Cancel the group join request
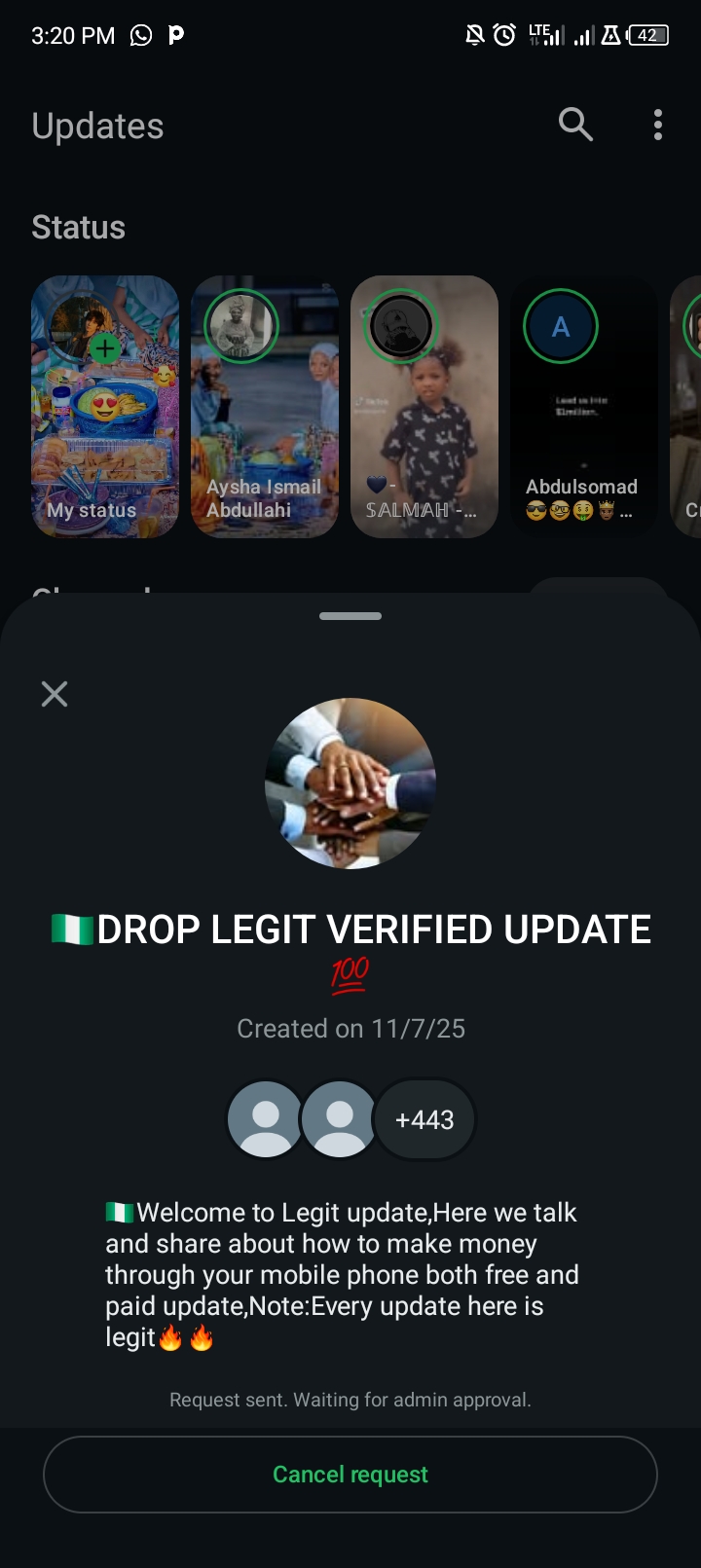 pos(350,1475)
